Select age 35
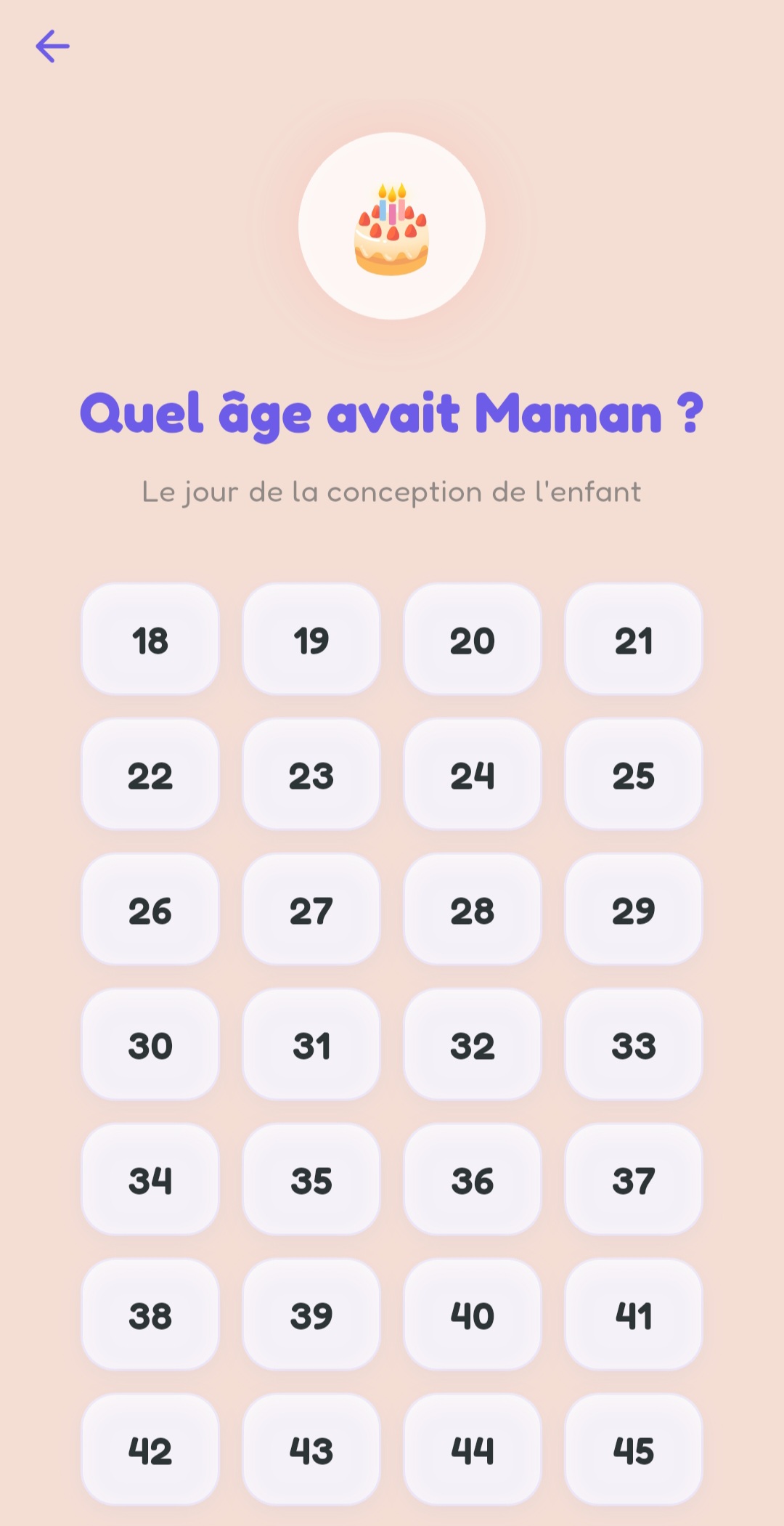 [311, 1182]
